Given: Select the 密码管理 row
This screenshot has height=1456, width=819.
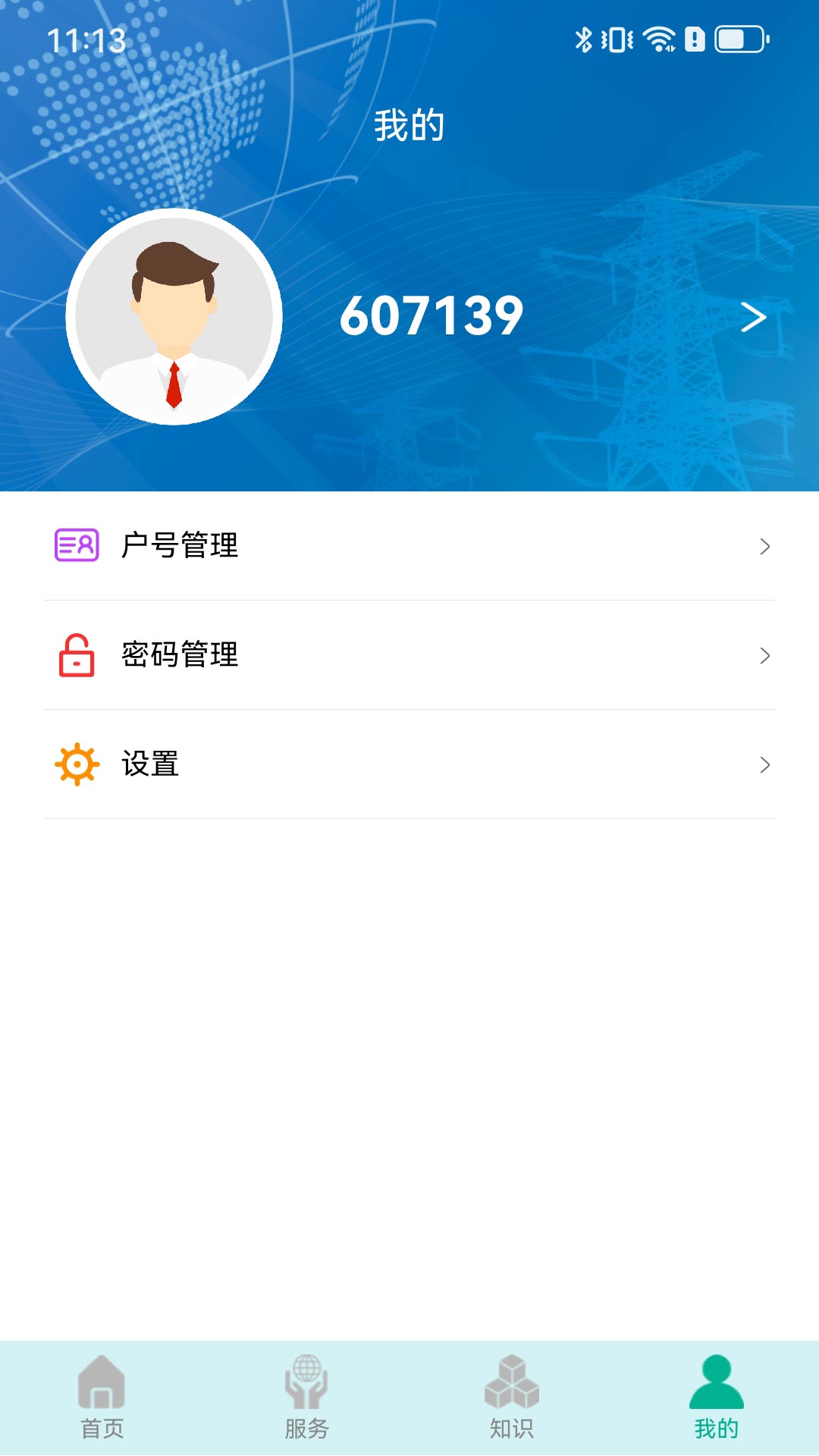Looking at the screenshot, I should (x=180, y=656).
